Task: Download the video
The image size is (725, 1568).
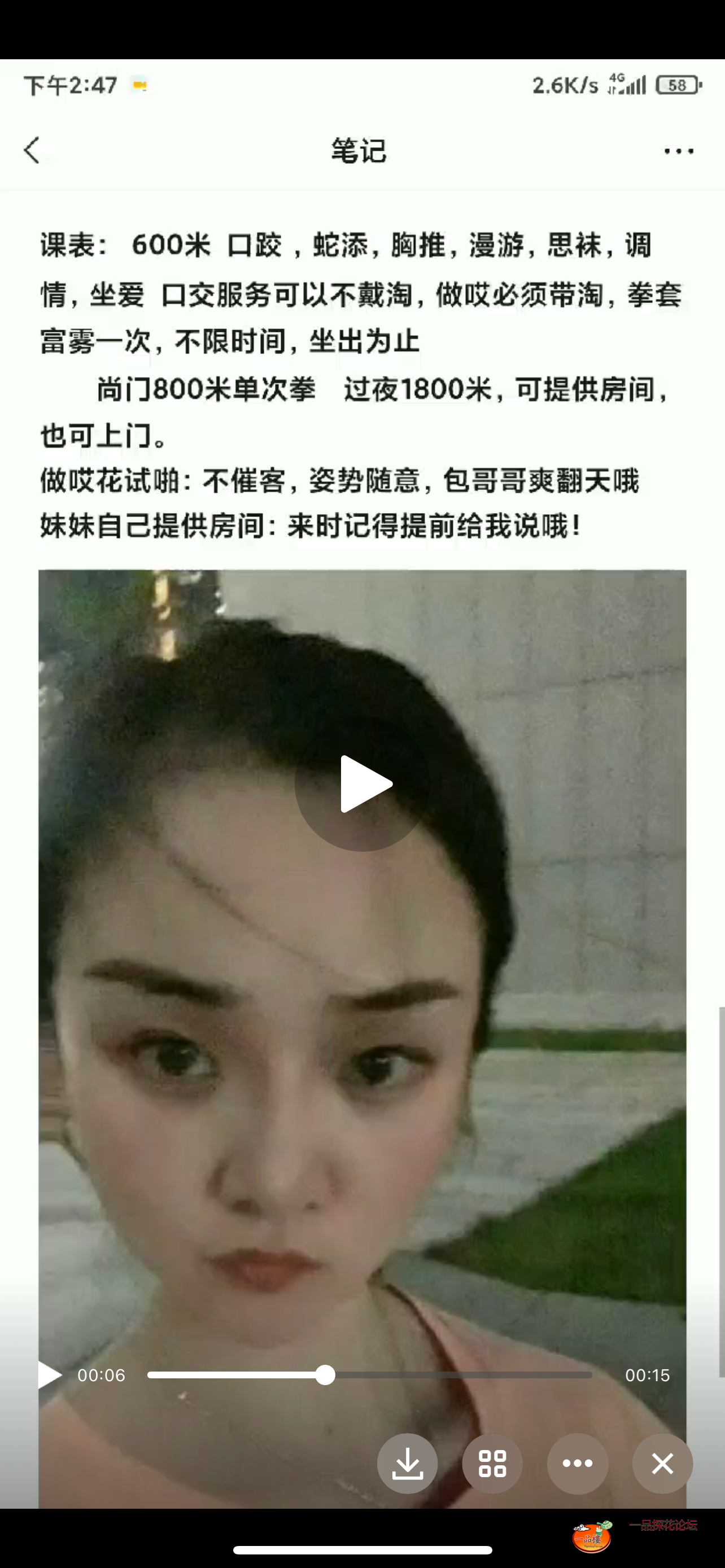Action: click(407, 1462)
